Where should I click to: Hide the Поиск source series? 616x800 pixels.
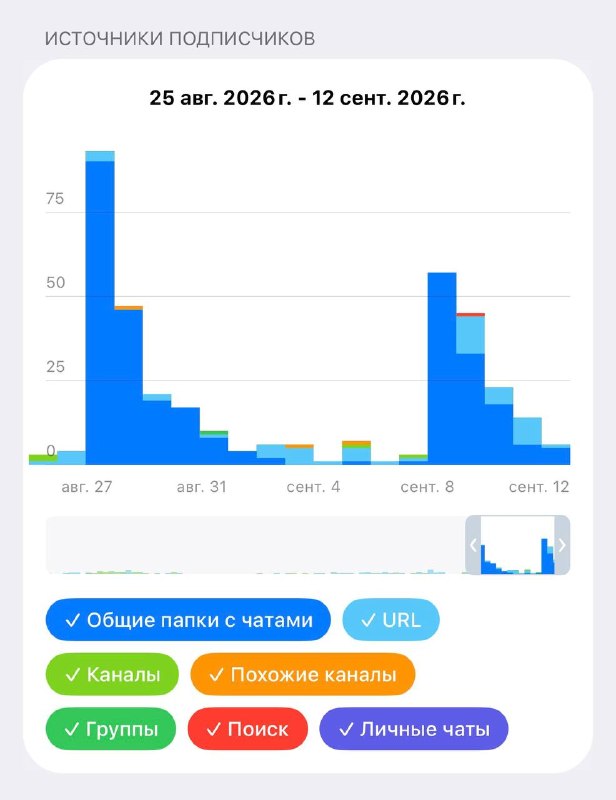(248, 729)
